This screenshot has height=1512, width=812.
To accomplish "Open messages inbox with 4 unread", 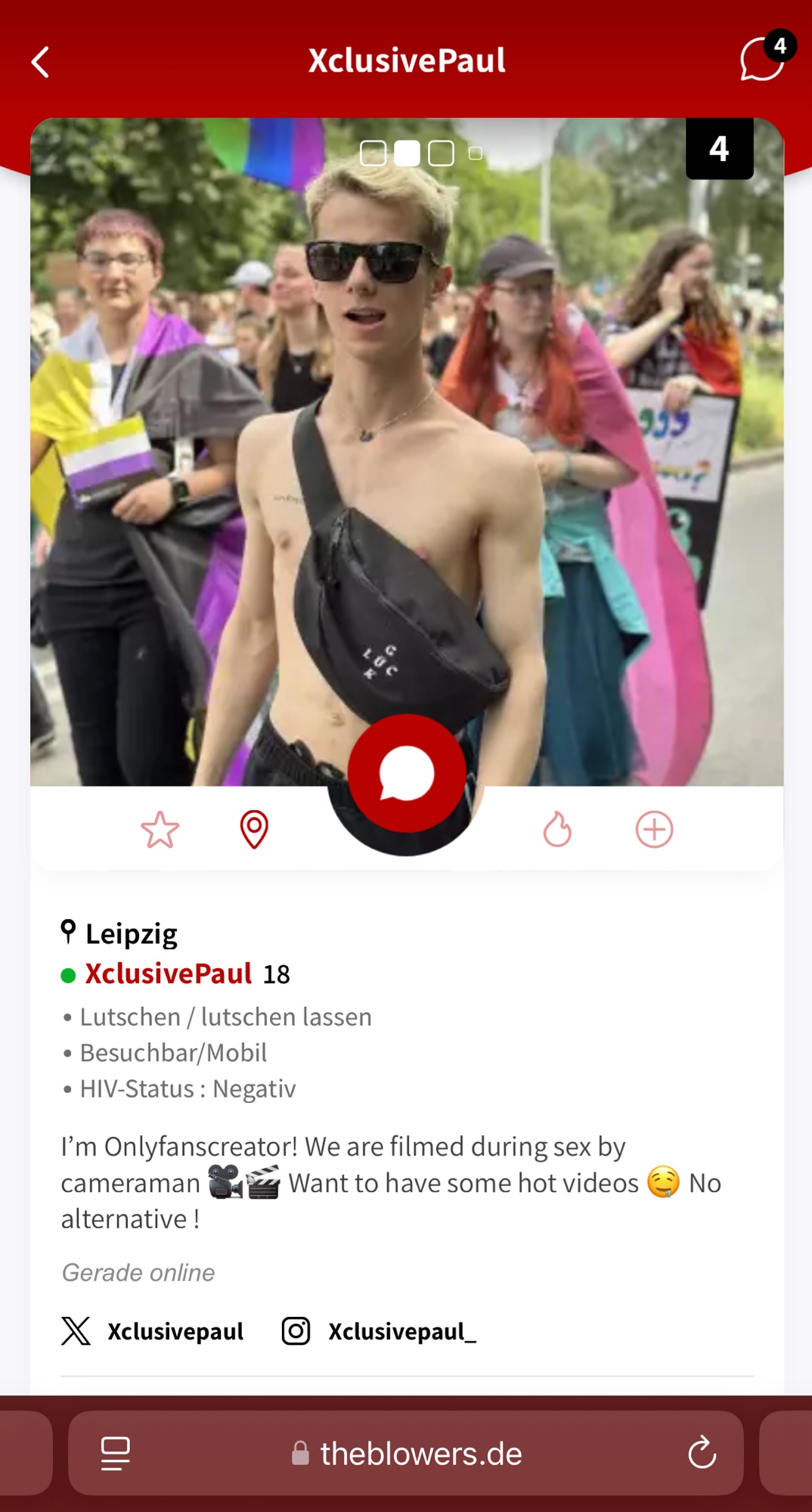I will 762,59.
